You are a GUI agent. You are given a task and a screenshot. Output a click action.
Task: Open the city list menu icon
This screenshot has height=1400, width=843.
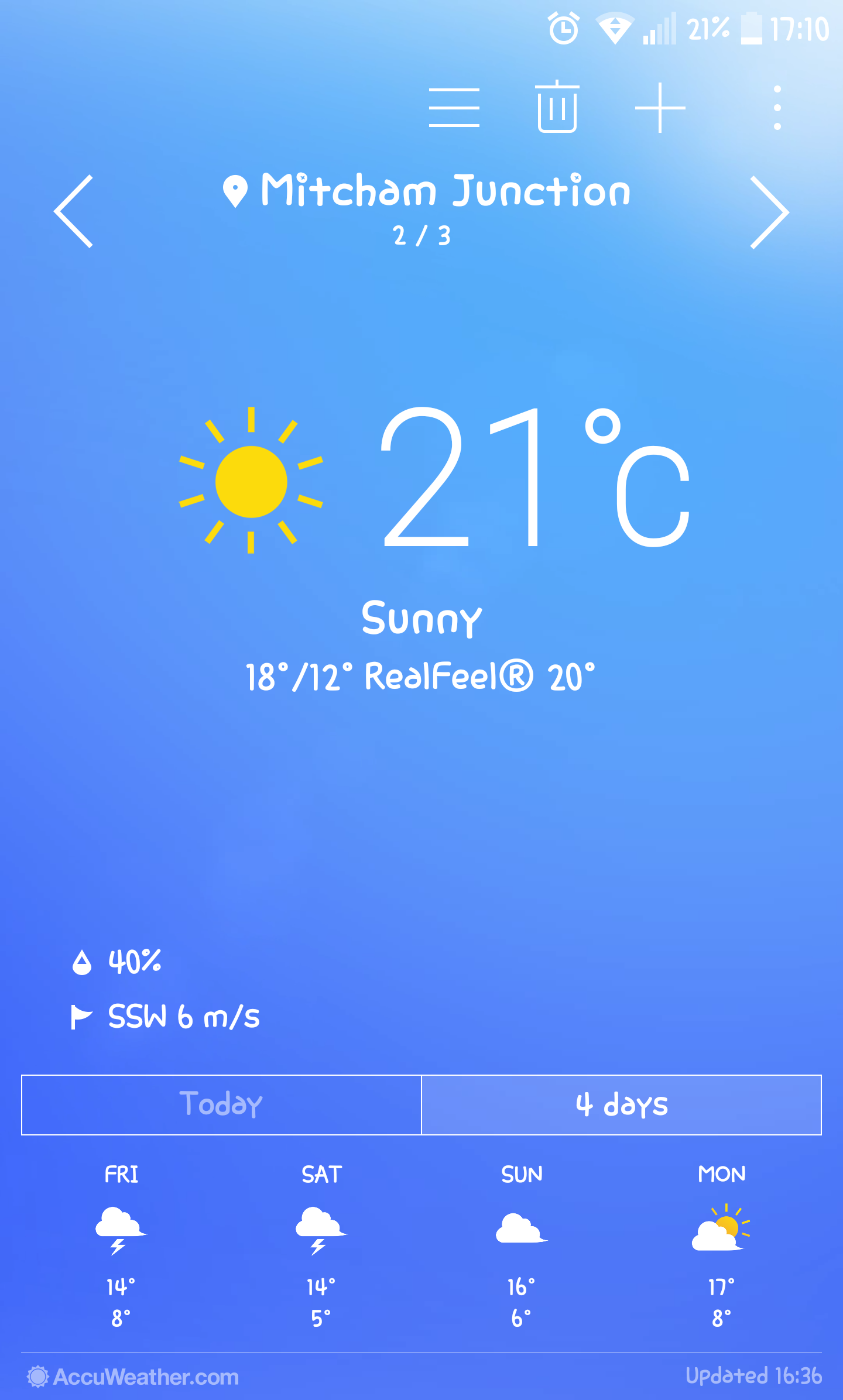point(454,108)
